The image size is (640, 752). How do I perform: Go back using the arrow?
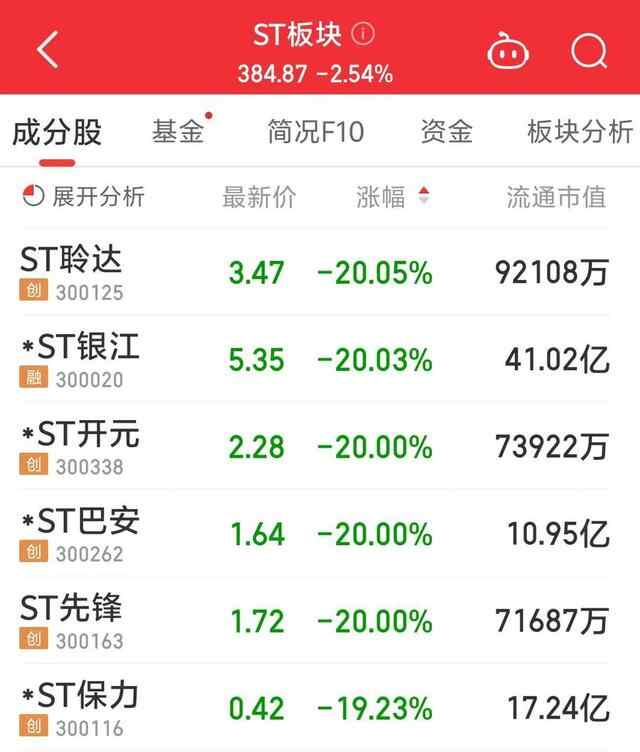(x=47, y=50)
